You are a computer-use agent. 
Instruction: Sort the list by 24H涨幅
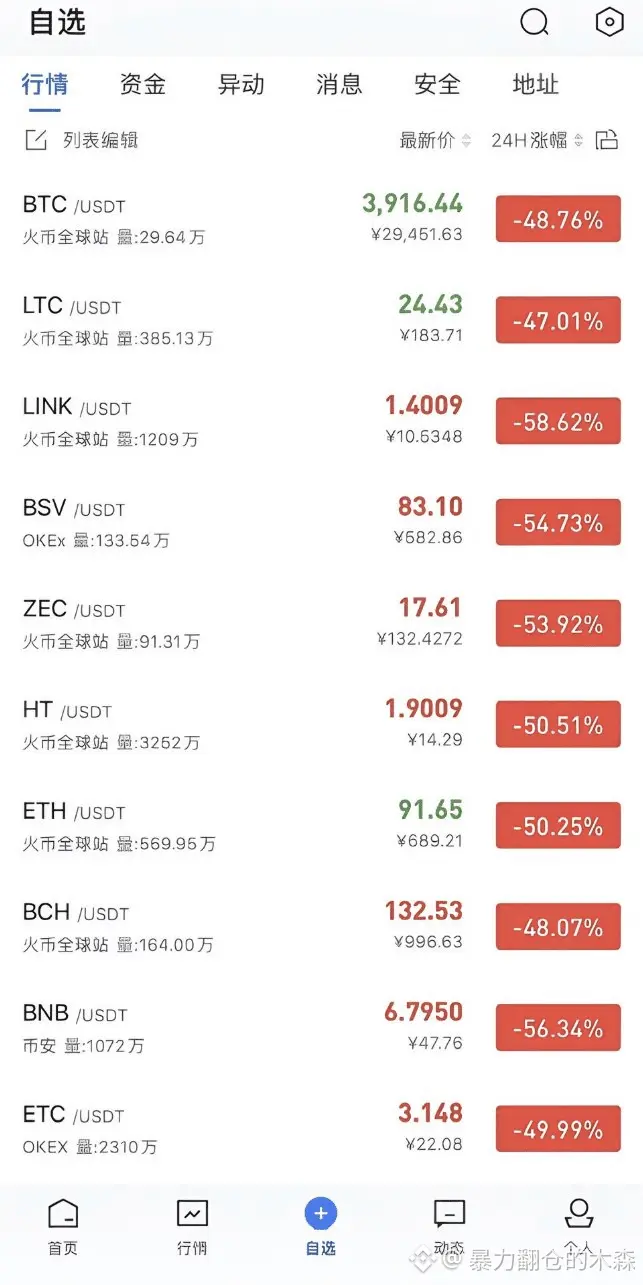pyautogui.click(x=535, y=141)
